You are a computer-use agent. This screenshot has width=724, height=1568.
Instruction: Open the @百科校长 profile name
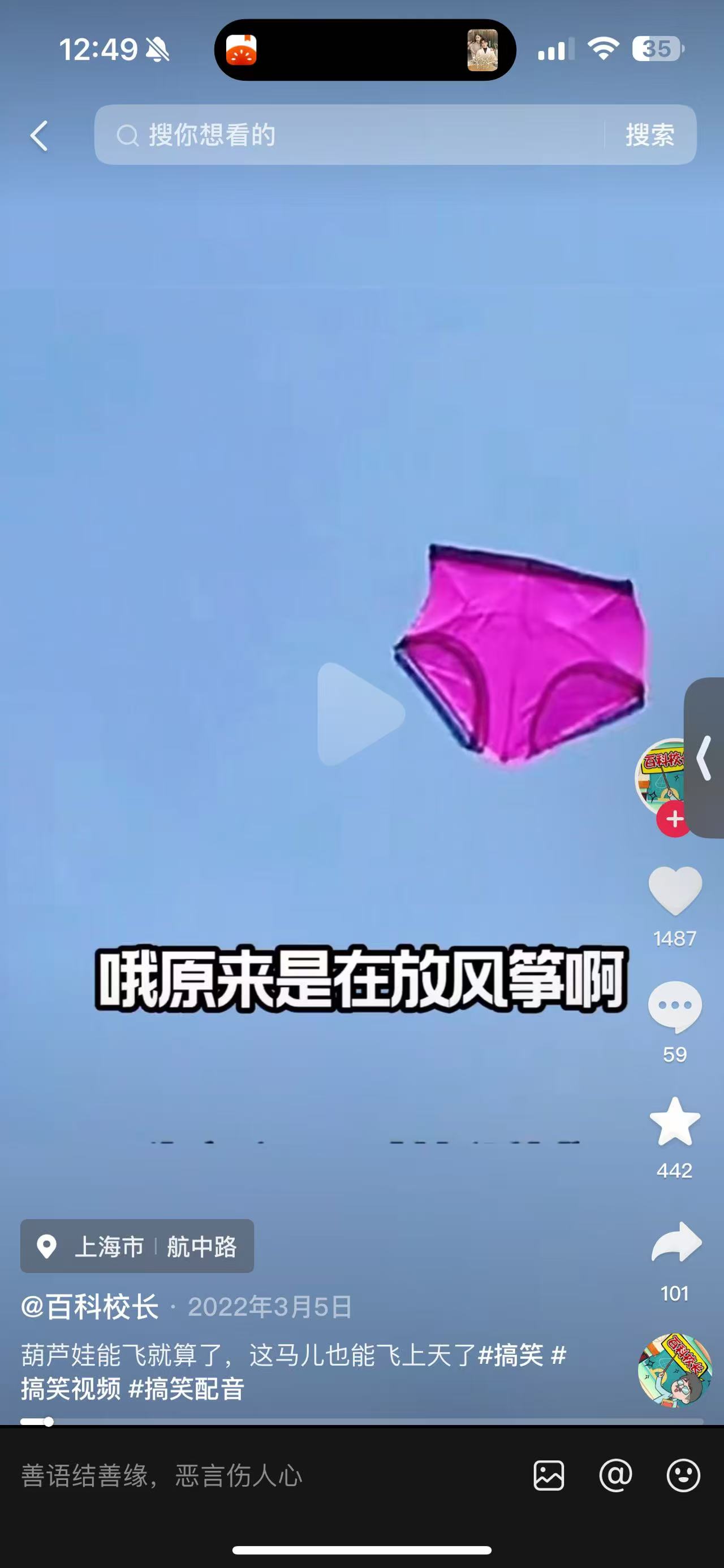tap(90, 1307)
